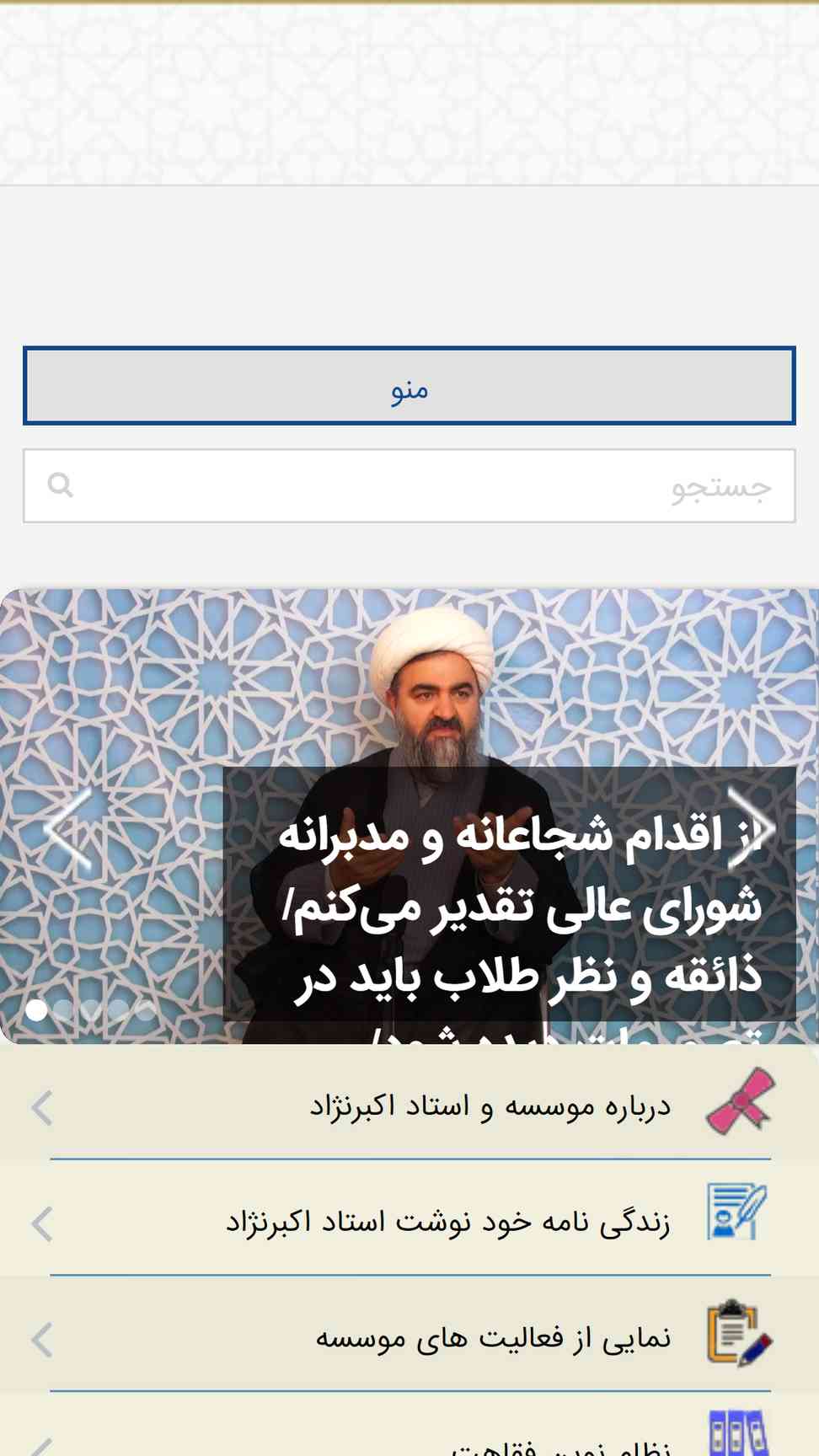
Task: Tap the جستجو search field
Action: pyautogui.click(x=409, y=486)
